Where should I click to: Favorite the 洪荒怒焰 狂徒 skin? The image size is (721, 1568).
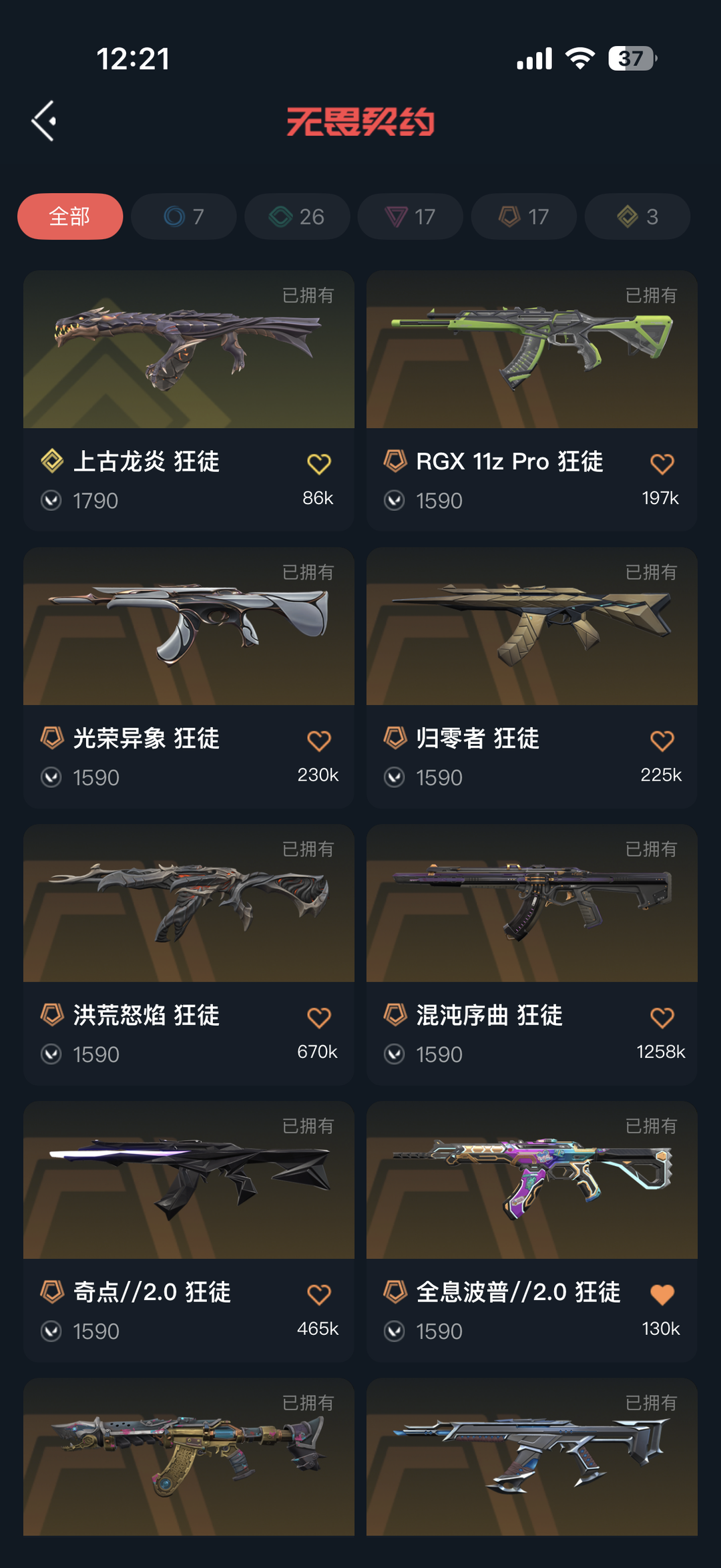coord(318,1018)
